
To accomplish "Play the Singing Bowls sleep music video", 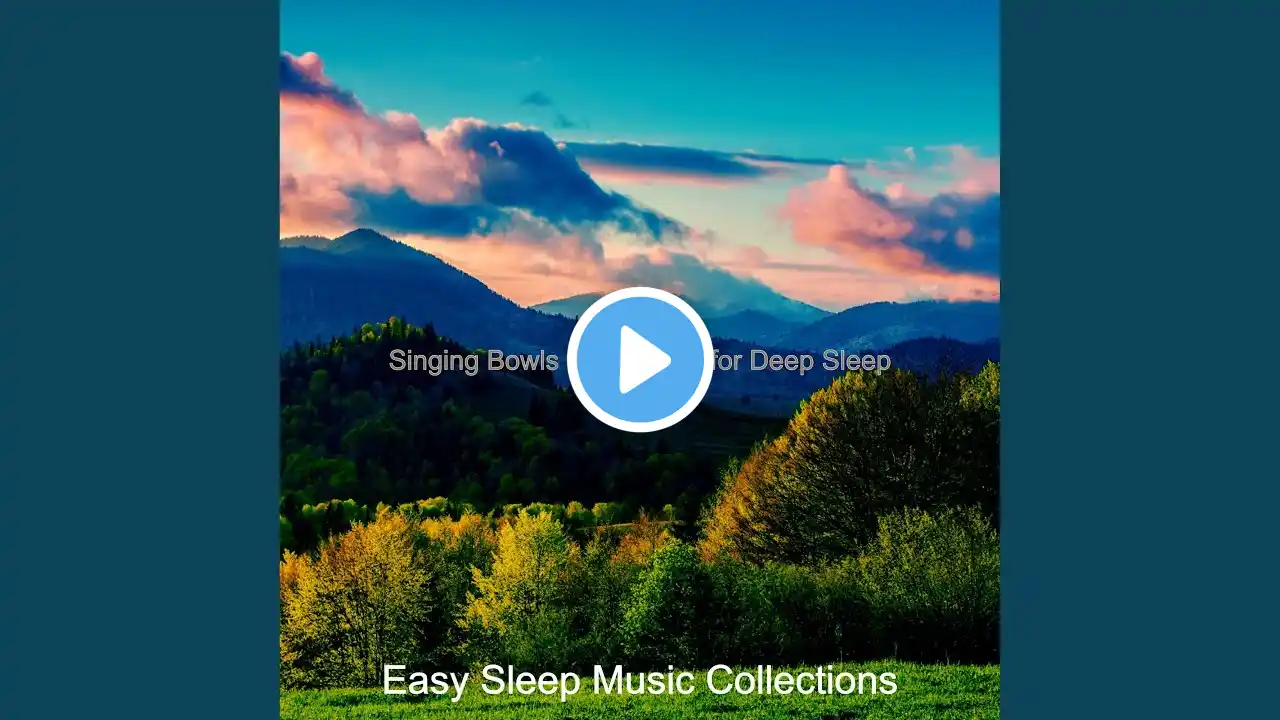I will tap(640, 360).
